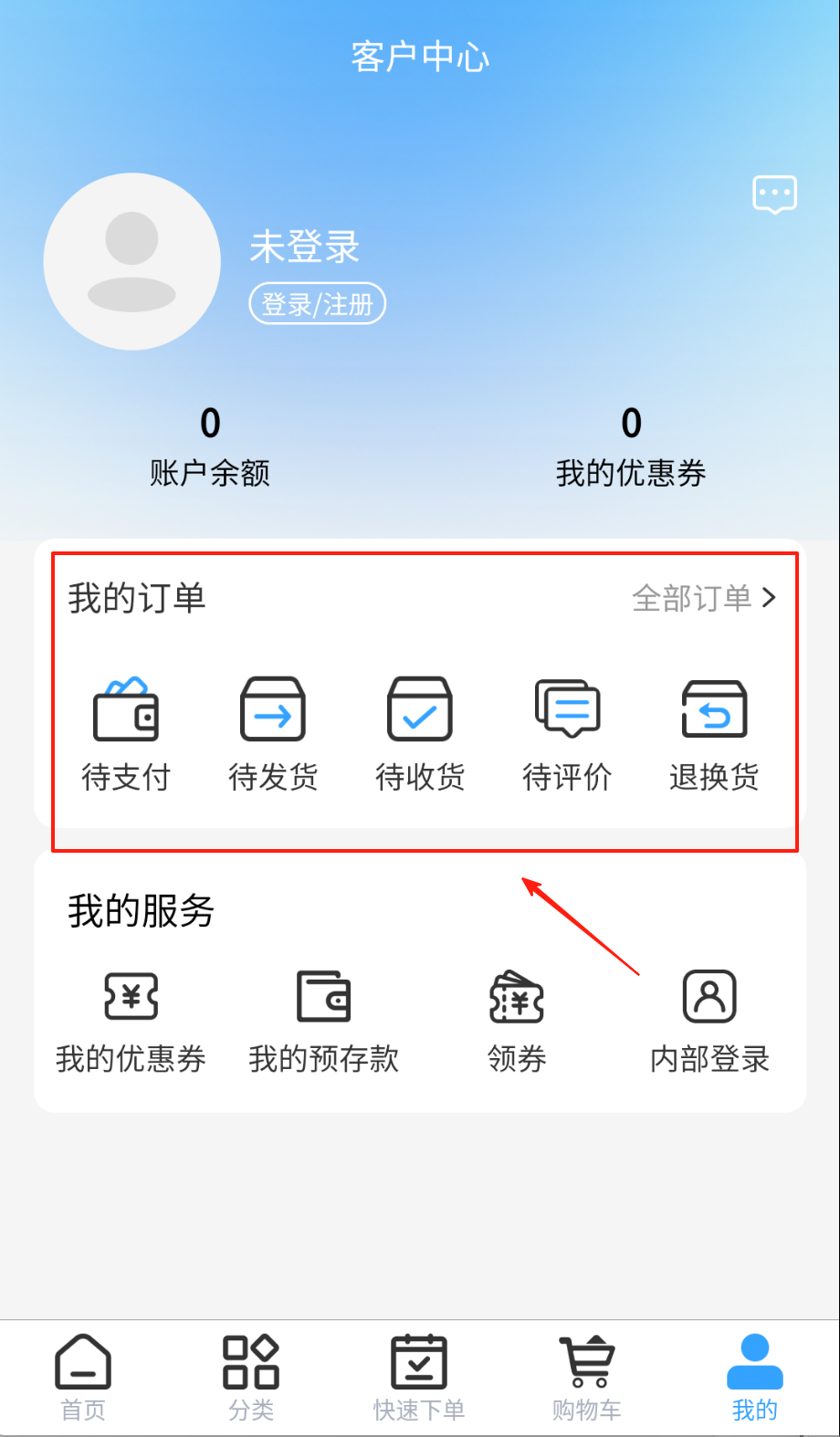
Task: Open 我的预存款 service
Action: (x=324, y=1022)
